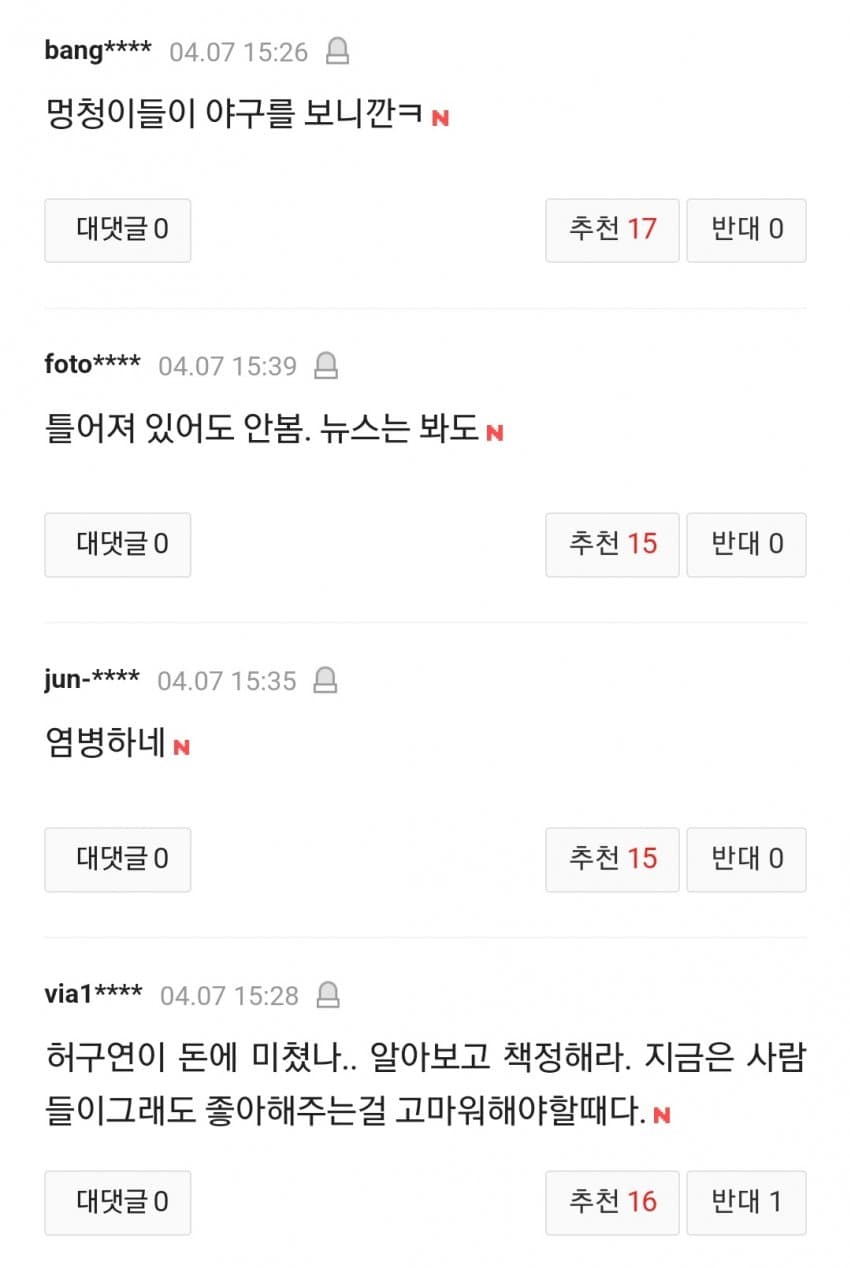
Task: Downvote jun-**** comment
Action: (x=746, y=859)
